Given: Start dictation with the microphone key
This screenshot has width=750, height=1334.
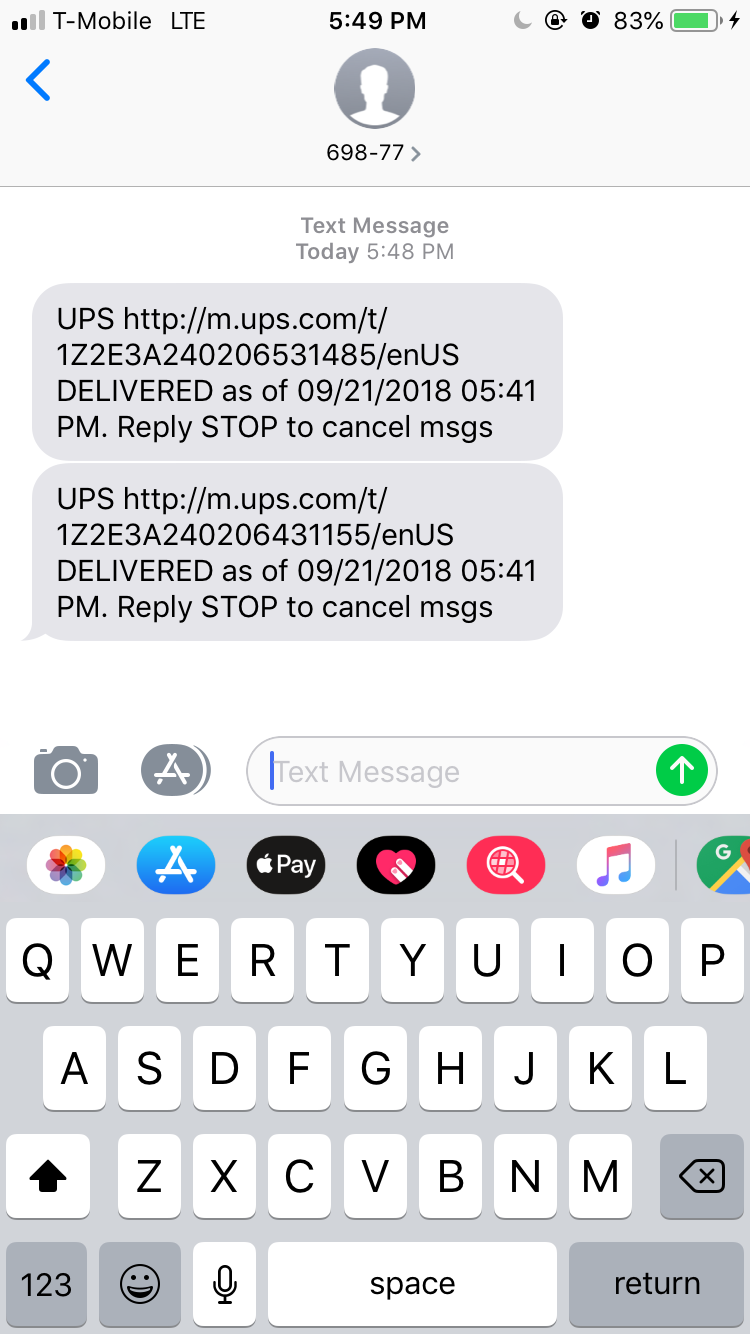Looking at the screenshot, I should (x=225, y=1284).
